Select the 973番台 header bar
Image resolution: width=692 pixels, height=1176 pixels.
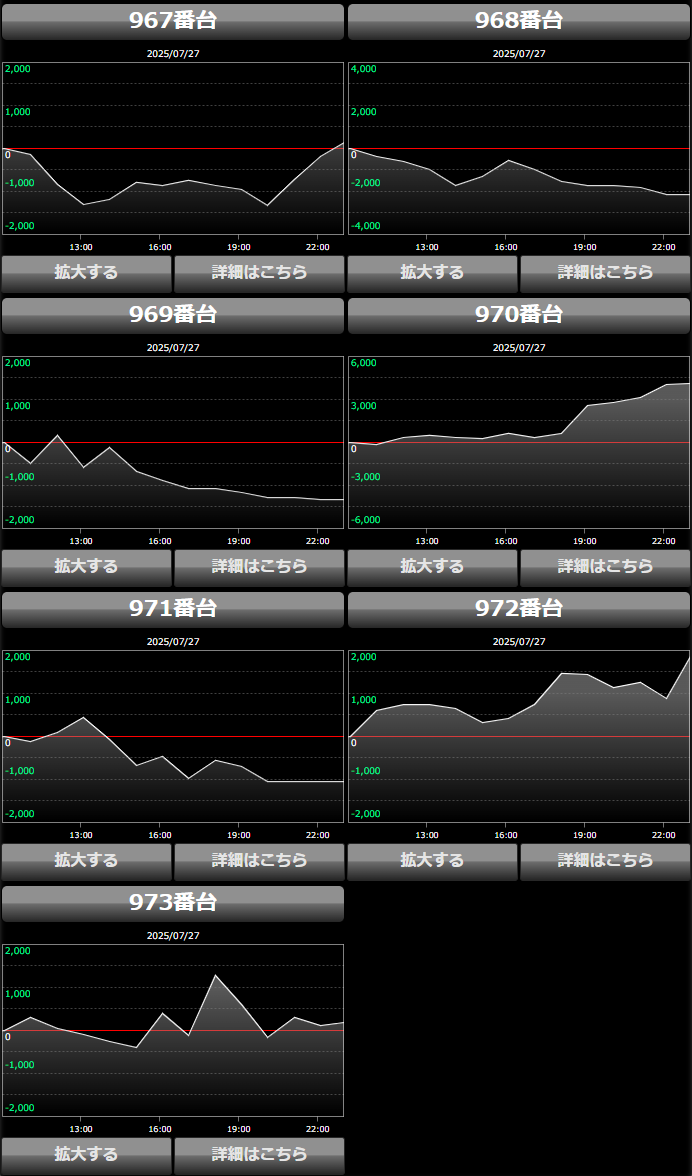coord(173,904)
